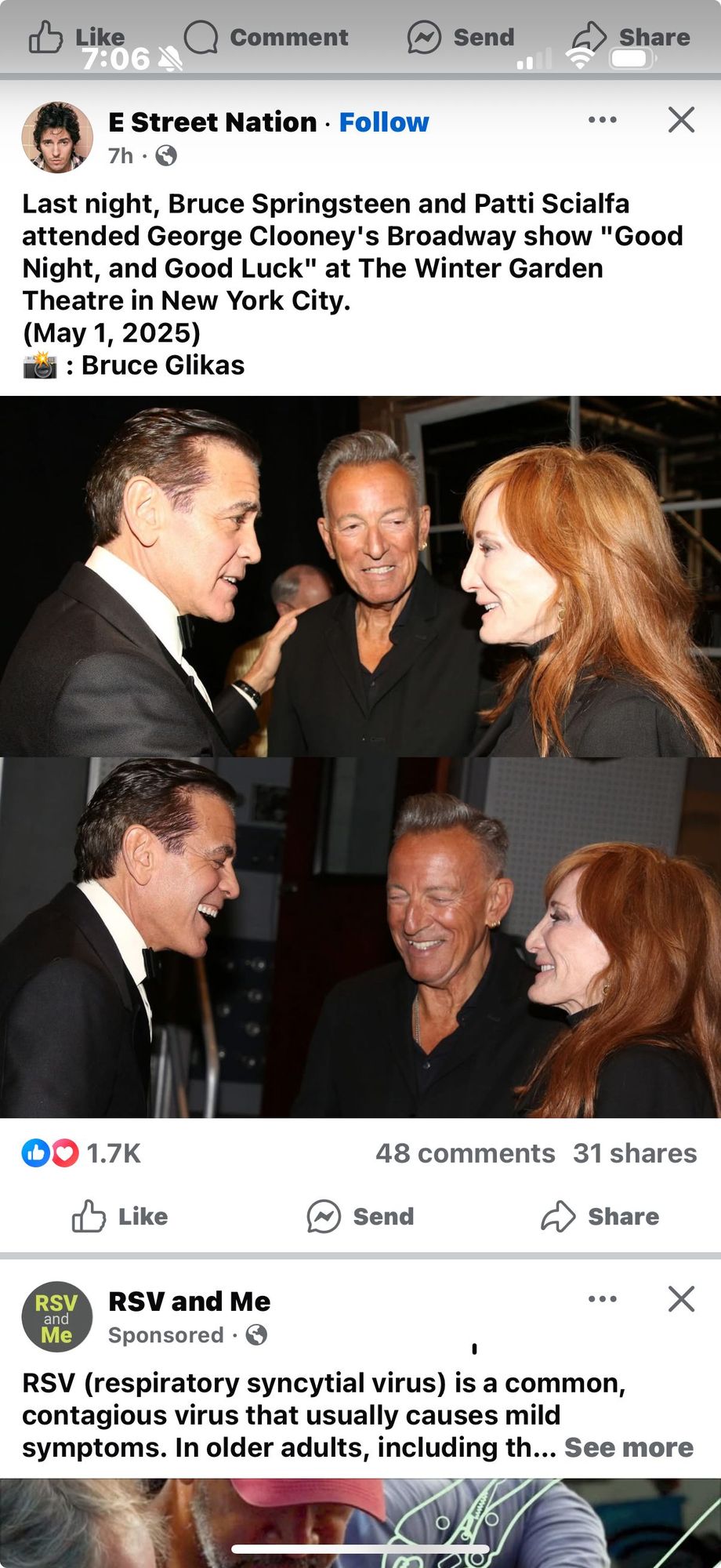Expand RSV ad text with See more
The image size is (721, 1568).
629,1447
